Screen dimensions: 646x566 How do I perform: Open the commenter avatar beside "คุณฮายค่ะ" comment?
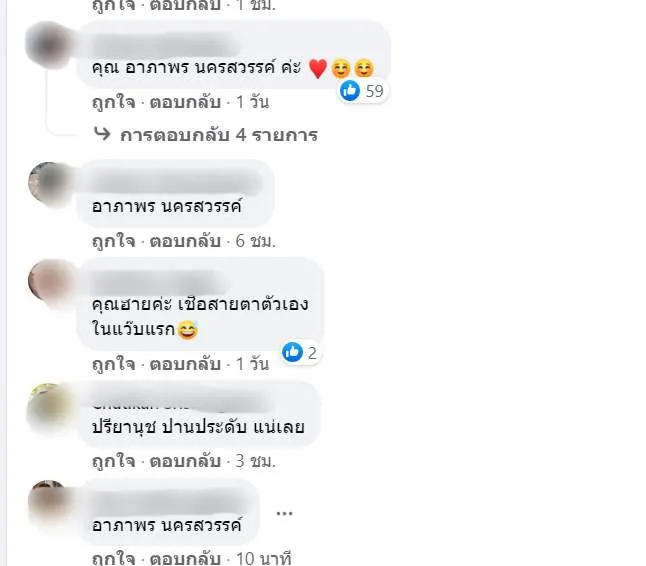click(x=49, y=279)
